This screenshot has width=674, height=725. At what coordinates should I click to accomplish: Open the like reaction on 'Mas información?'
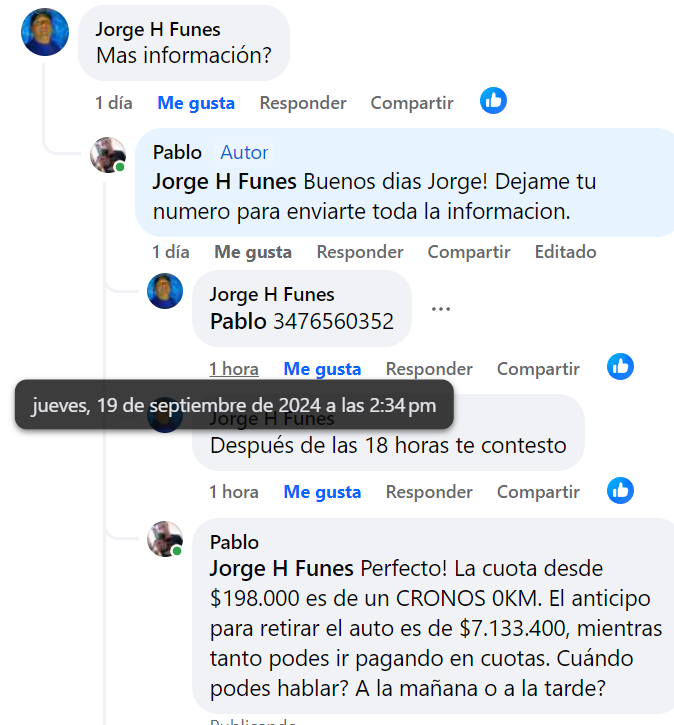click(x=493, y=101)
